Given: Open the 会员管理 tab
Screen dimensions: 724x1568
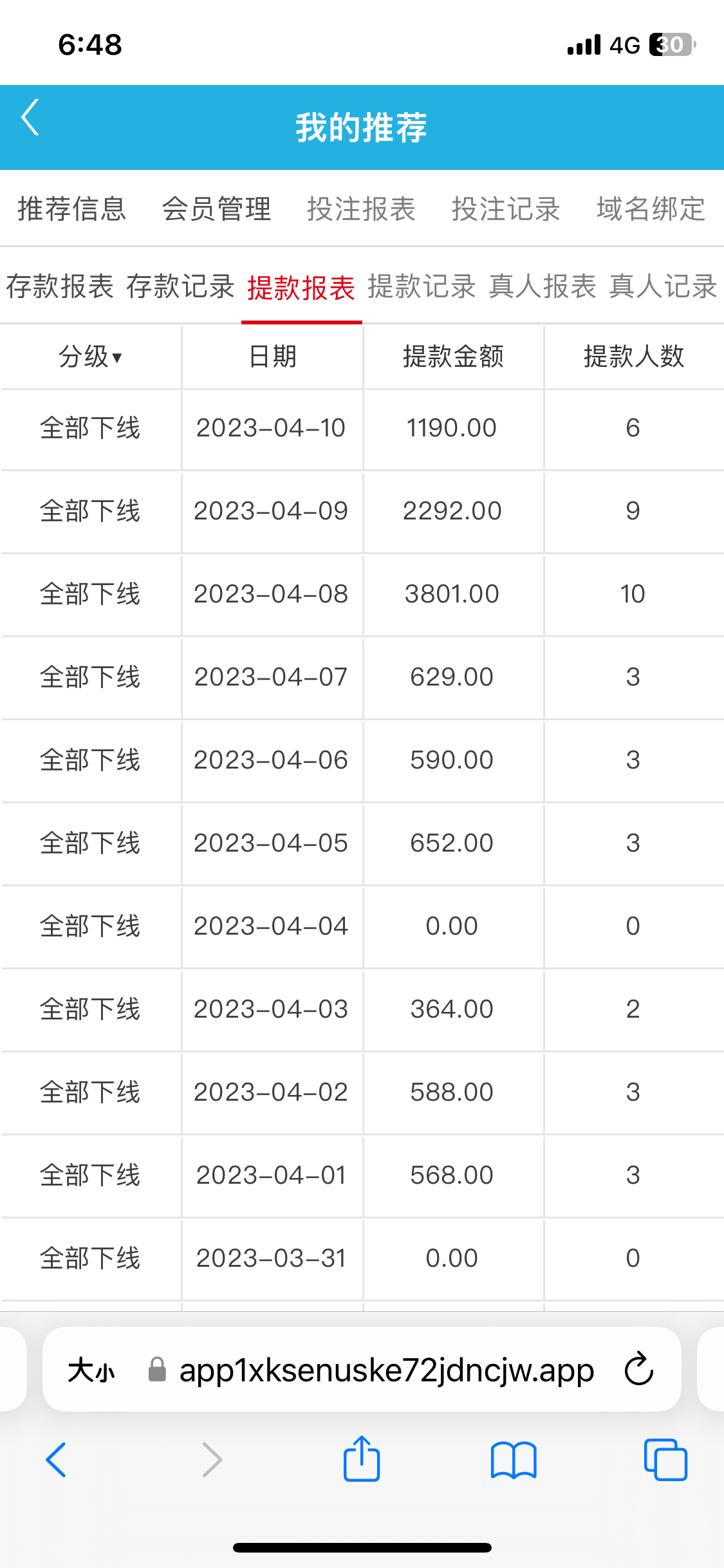Looking at the screenshot, I should tap(216, 209).
